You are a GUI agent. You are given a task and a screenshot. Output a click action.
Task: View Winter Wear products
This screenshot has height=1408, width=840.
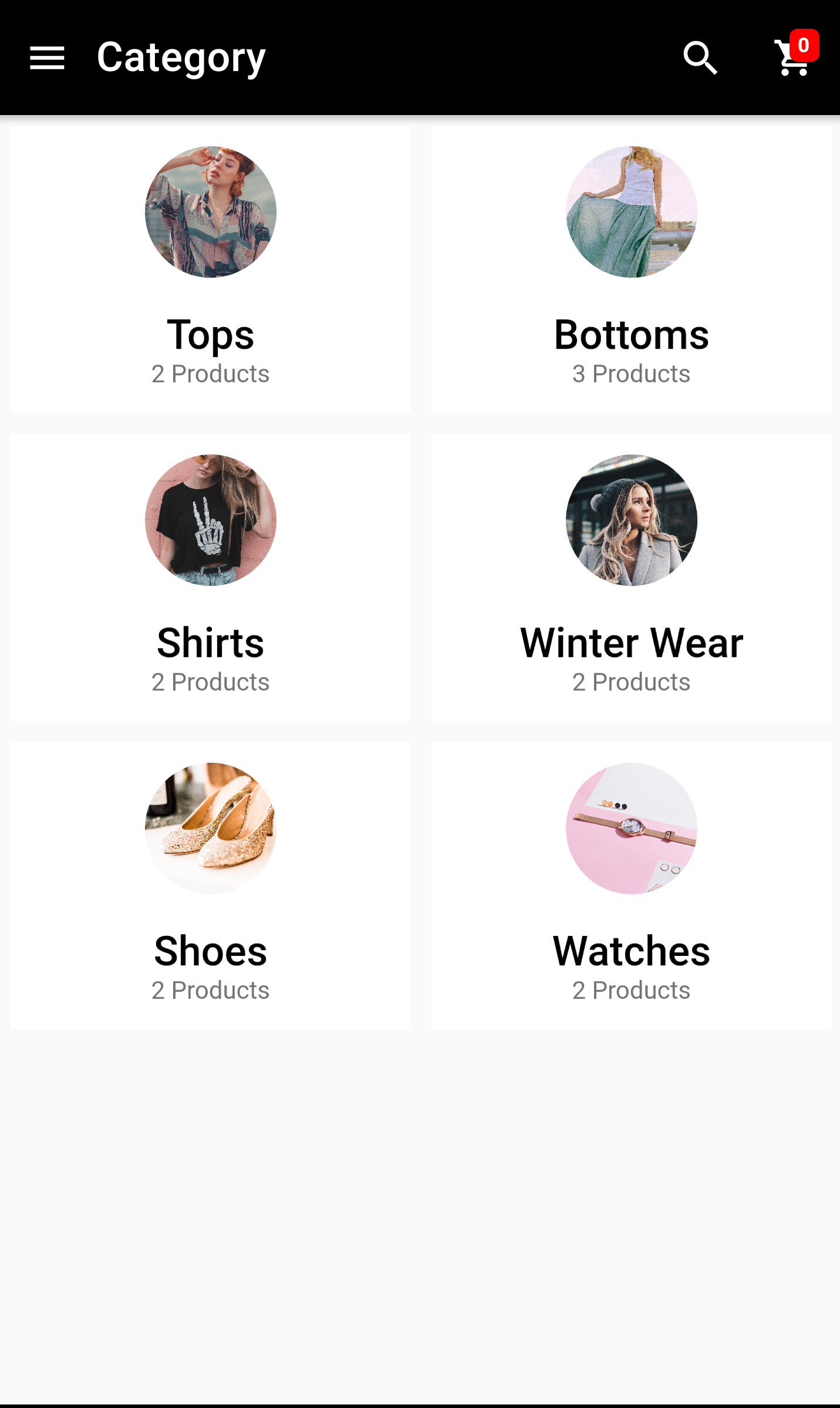[x=631, y=577]
